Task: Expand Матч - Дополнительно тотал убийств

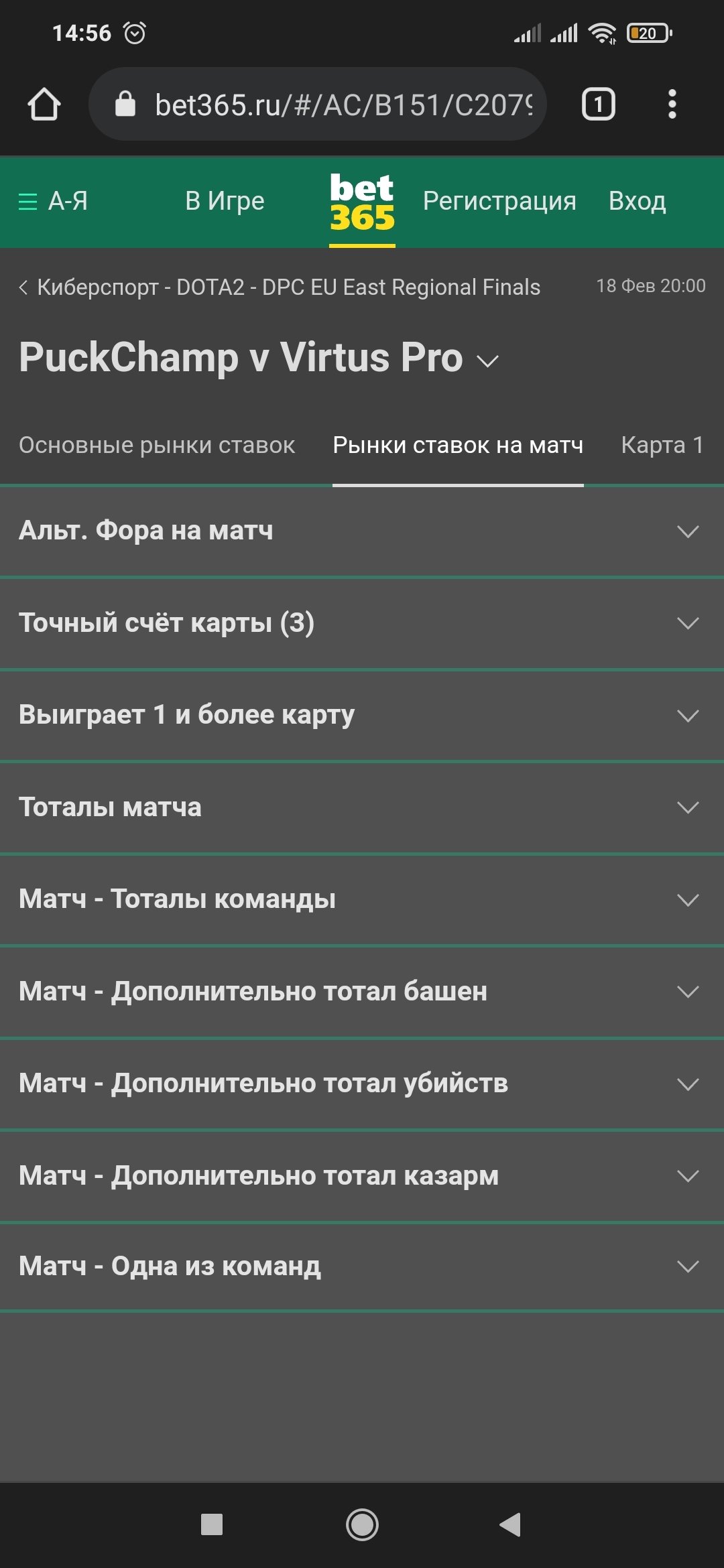Action: point(362,1084)
